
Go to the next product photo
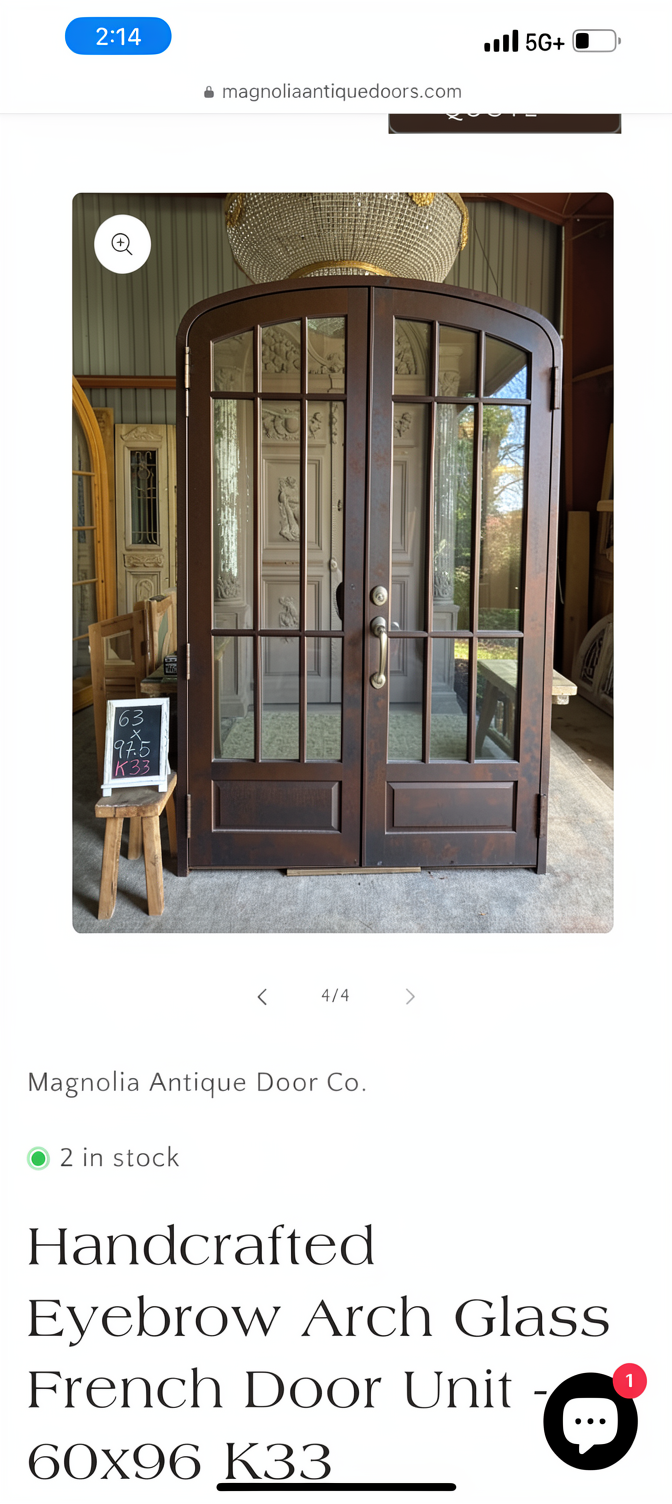tap(410, 996)
